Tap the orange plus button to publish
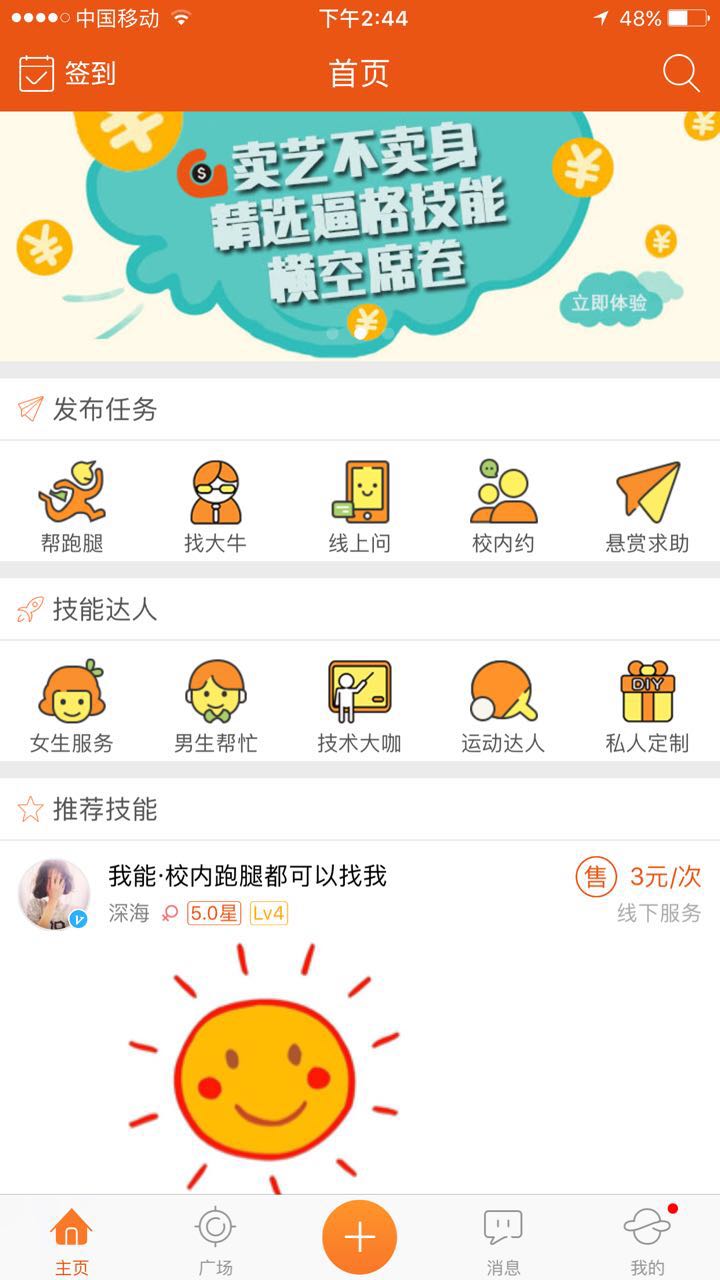Image resolution: width=720 pixels, height=1280 pixels. (359, 1237)
